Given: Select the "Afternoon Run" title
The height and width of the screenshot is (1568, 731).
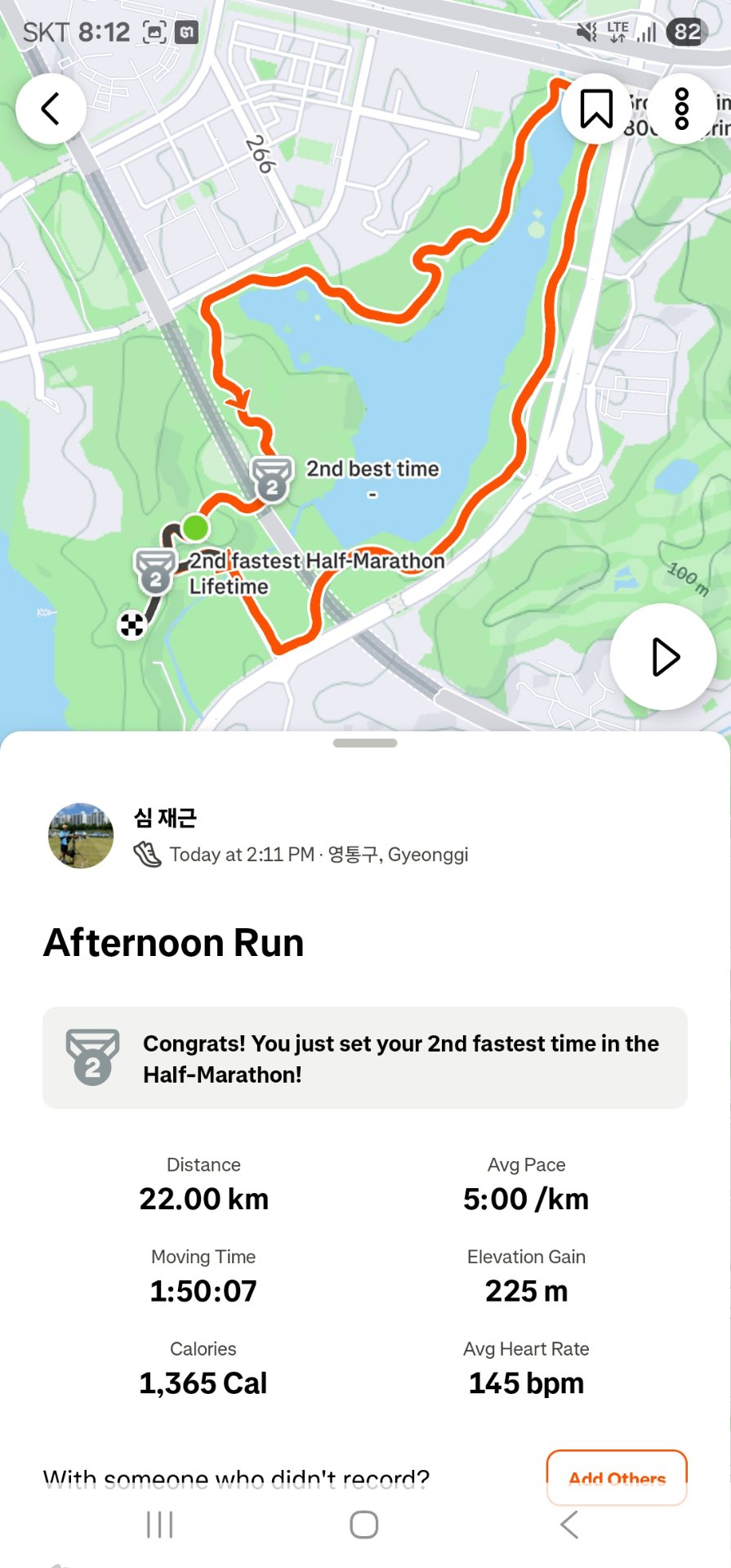Looking at the screenshot, I should (174, 942).
